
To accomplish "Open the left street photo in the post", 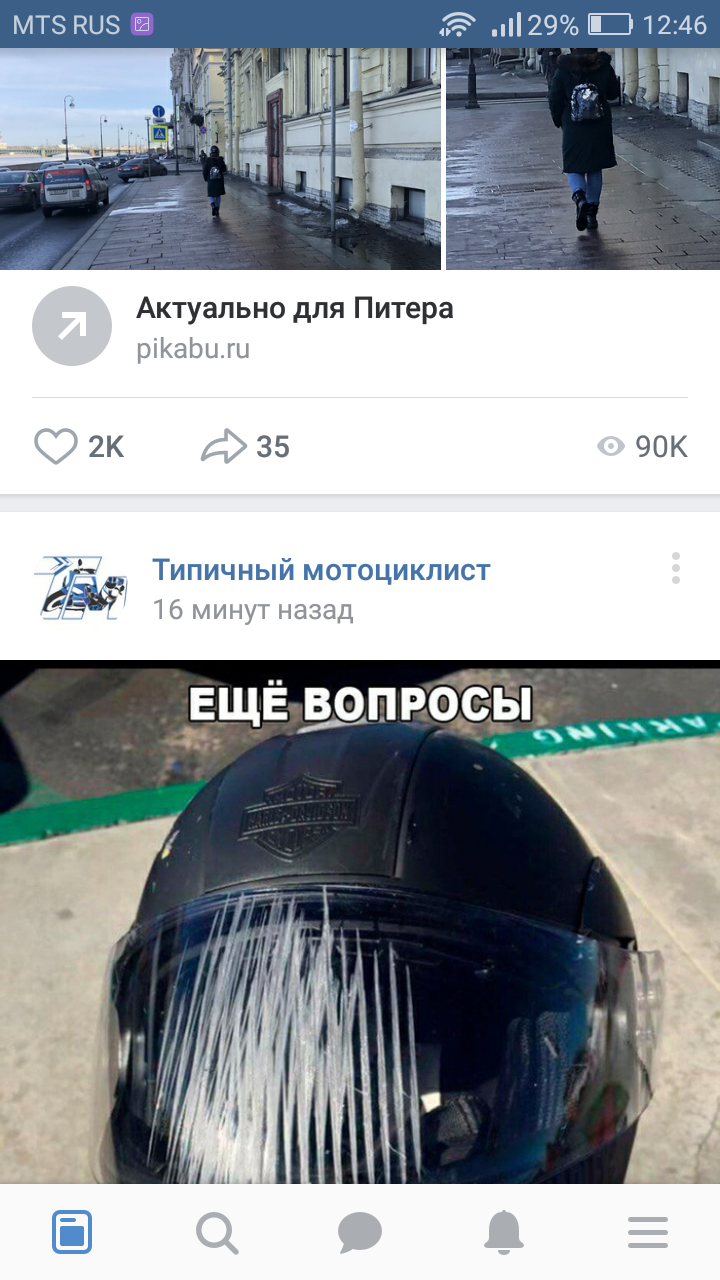I will pyautogui.click(x=220, y=158).
